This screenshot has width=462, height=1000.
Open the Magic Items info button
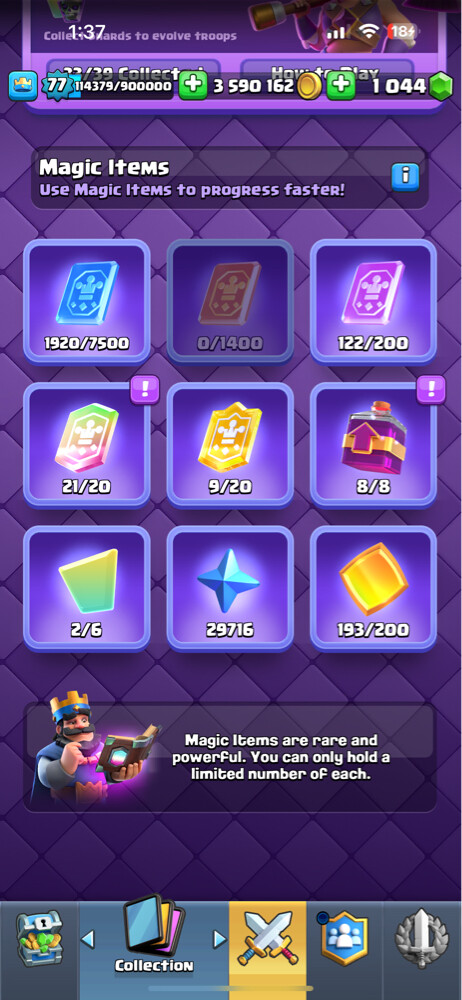click(405, 176)
